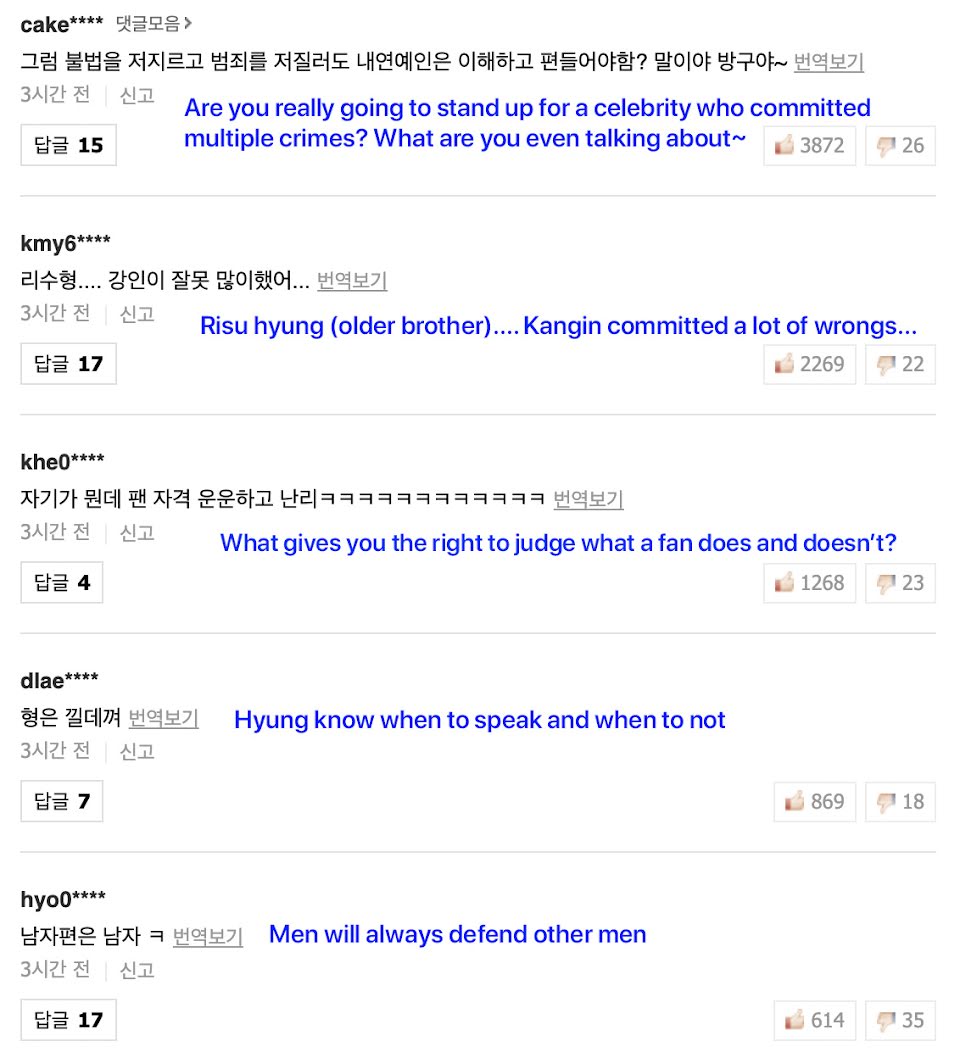Report cake****'s comment
960x1058 pixels.
point(137,95)
